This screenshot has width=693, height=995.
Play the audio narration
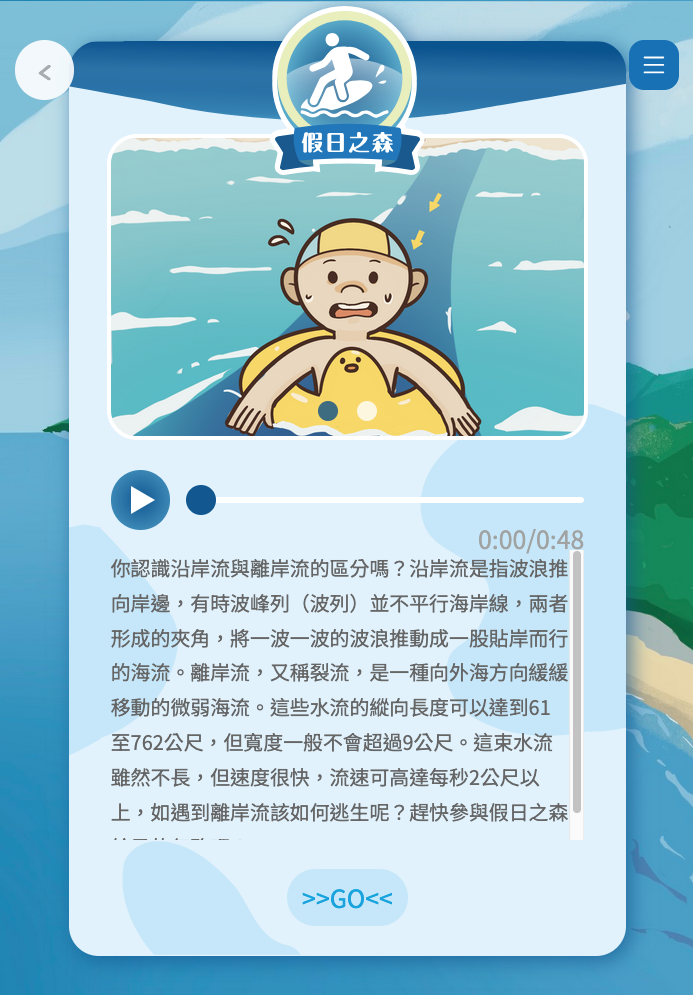point(140,500)
